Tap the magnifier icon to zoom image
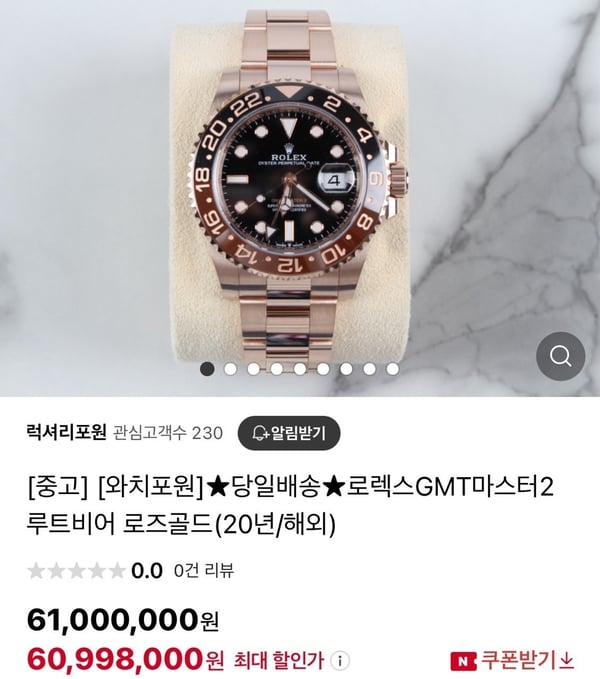Screen dimensions: 600x679 tap(560, 355)
